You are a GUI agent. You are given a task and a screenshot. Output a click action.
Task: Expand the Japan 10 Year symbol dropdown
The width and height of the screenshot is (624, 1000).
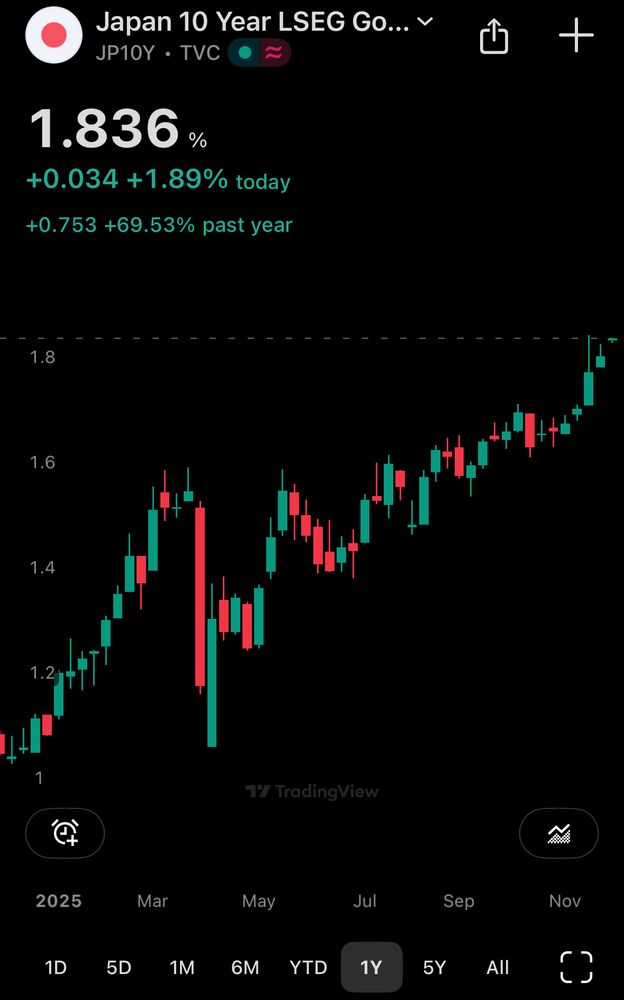click(425, 22)
